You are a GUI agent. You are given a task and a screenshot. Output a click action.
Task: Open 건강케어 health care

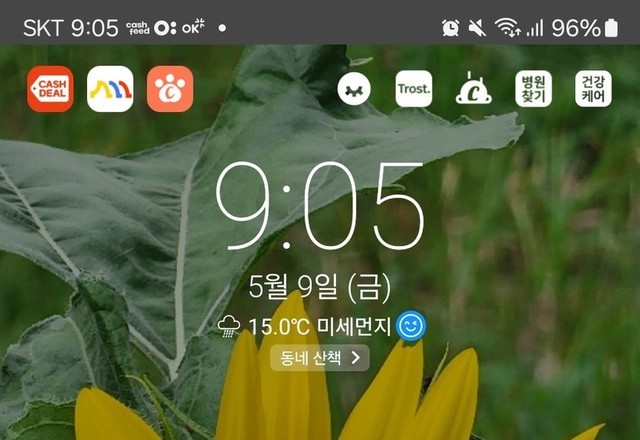click(x=593, y=89)
